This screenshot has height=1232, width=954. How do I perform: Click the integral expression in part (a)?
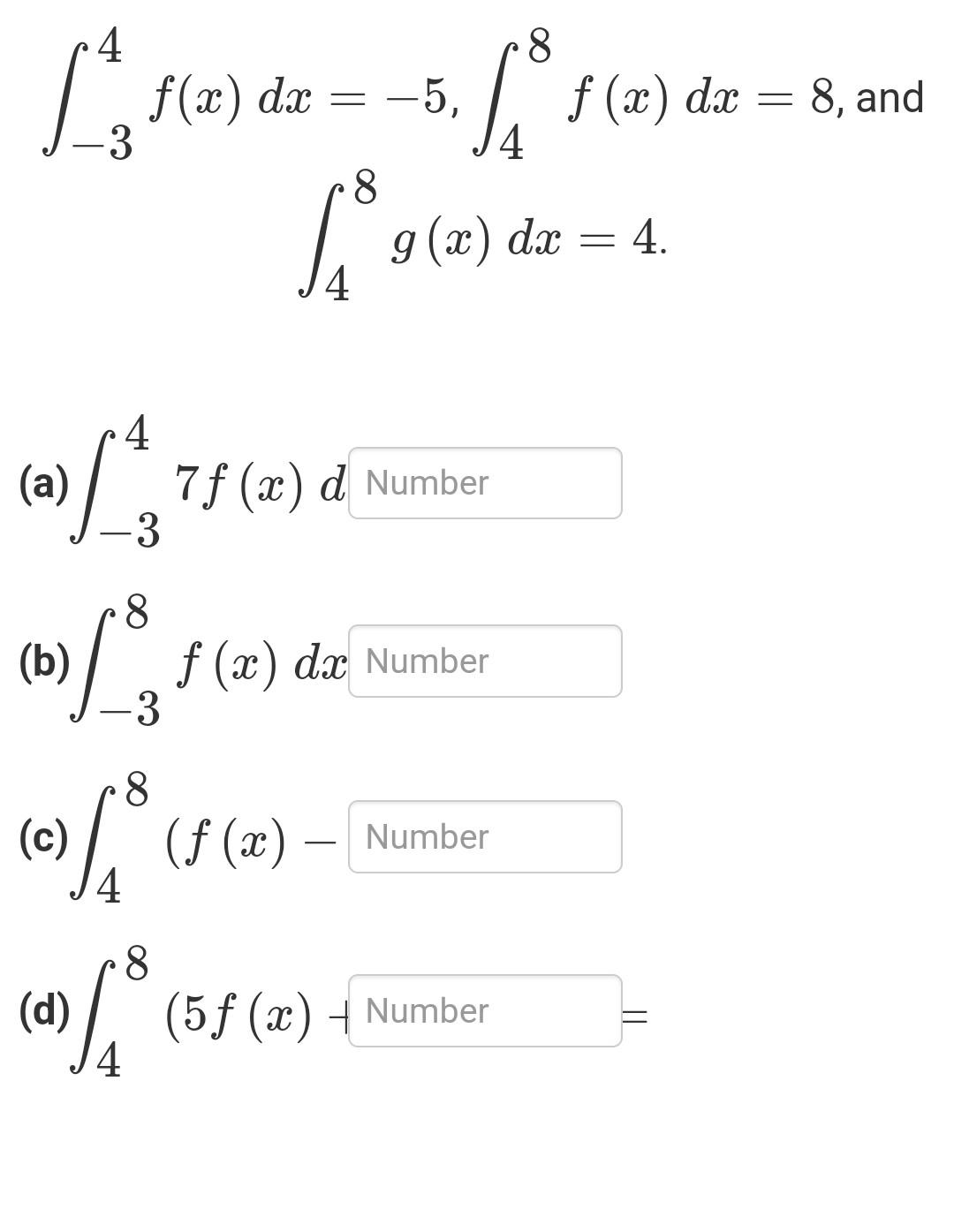click(x=212, y=482)
